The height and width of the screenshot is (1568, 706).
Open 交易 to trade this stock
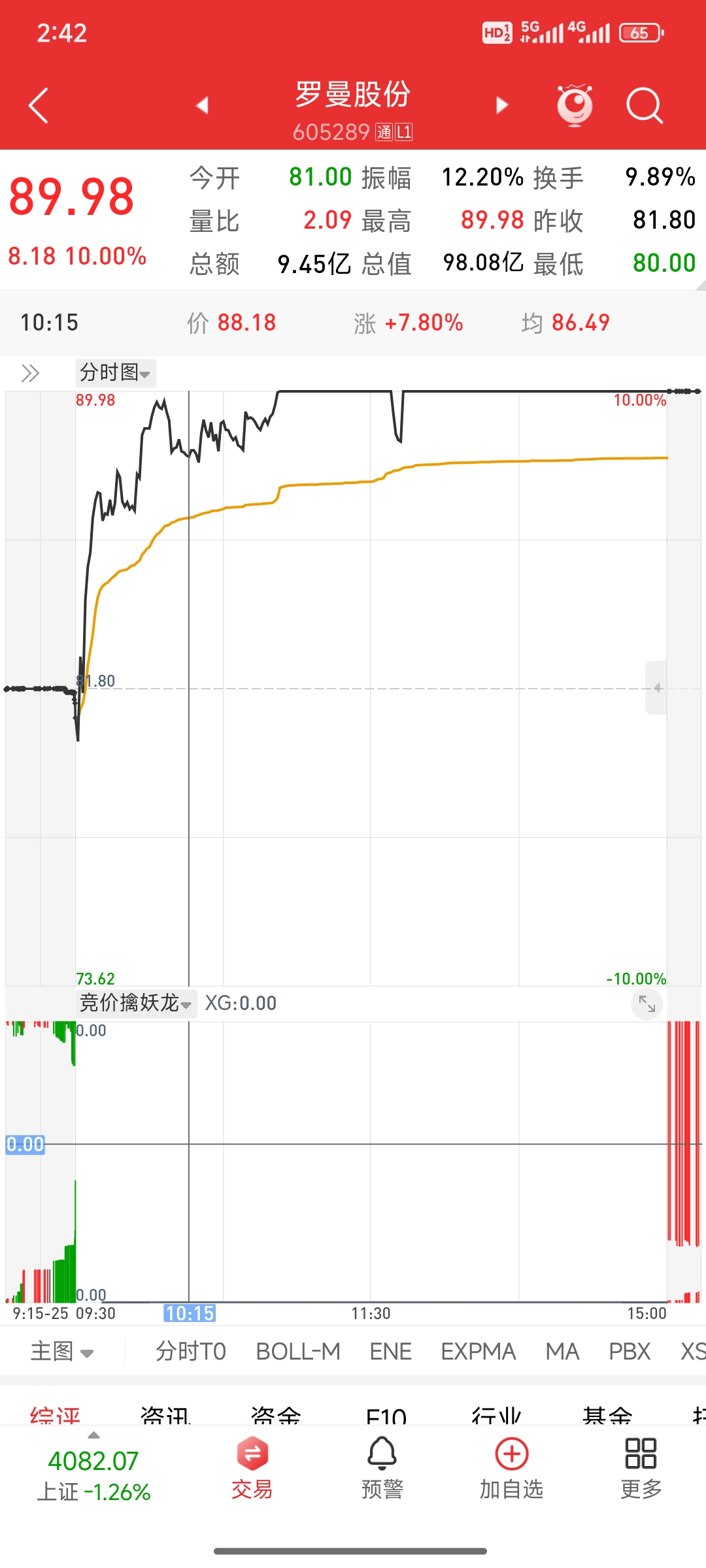click(252, 1467)
